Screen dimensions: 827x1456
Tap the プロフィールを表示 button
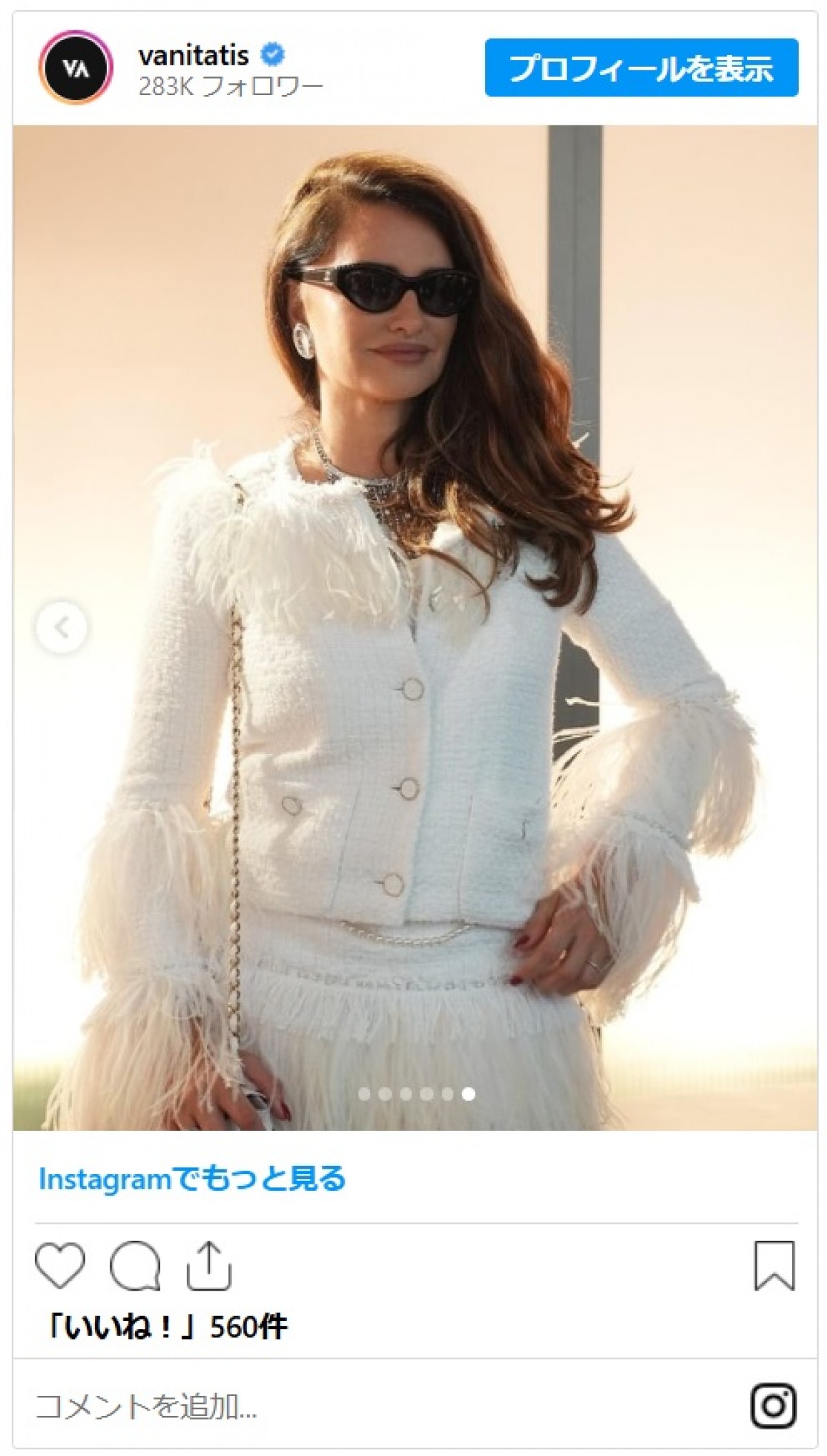pyautogui.click(x=641, y=68)
